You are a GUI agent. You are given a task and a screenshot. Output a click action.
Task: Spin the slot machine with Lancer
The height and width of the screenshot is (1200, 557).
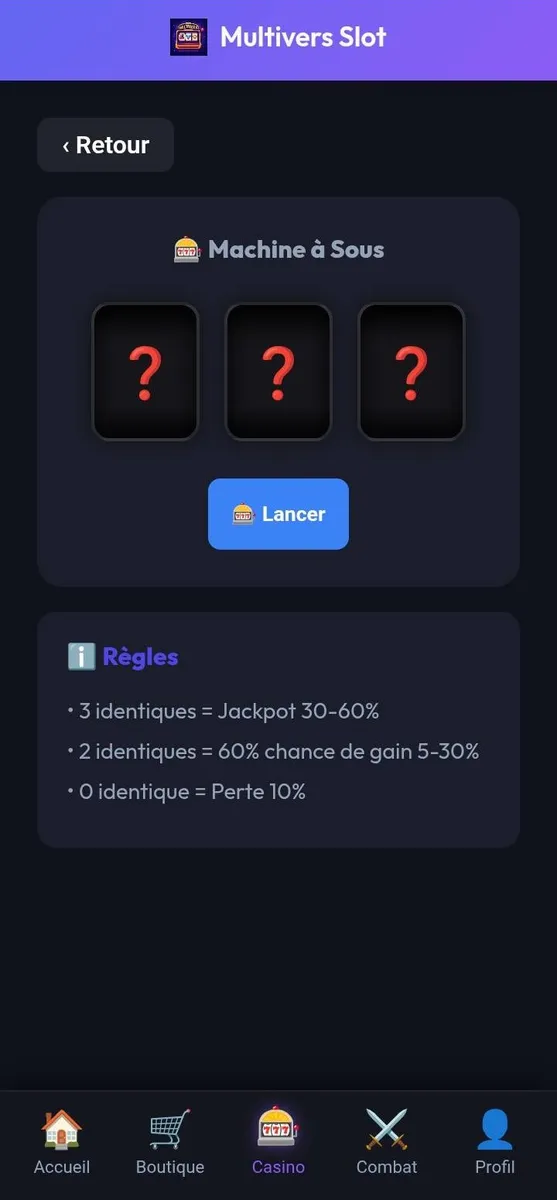coord(278,514)
